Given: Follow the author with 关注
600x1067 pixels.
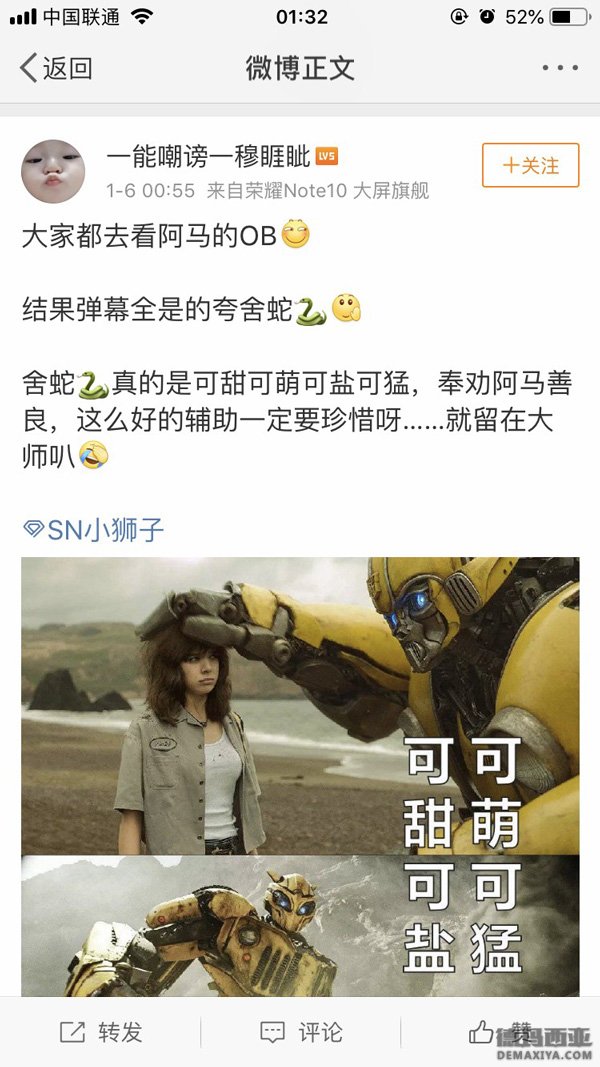Looking at the screenshot, I should click(x=530, y=165).
